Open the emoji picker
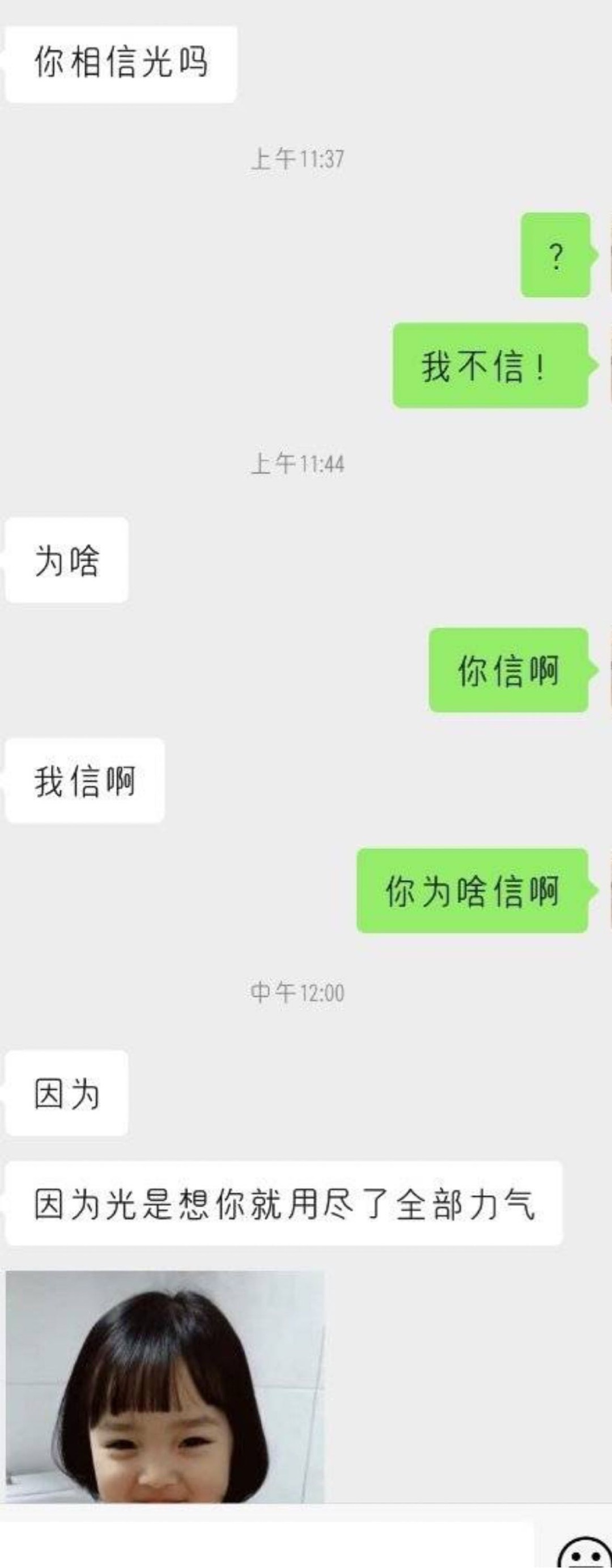 tap(584, 1554)
